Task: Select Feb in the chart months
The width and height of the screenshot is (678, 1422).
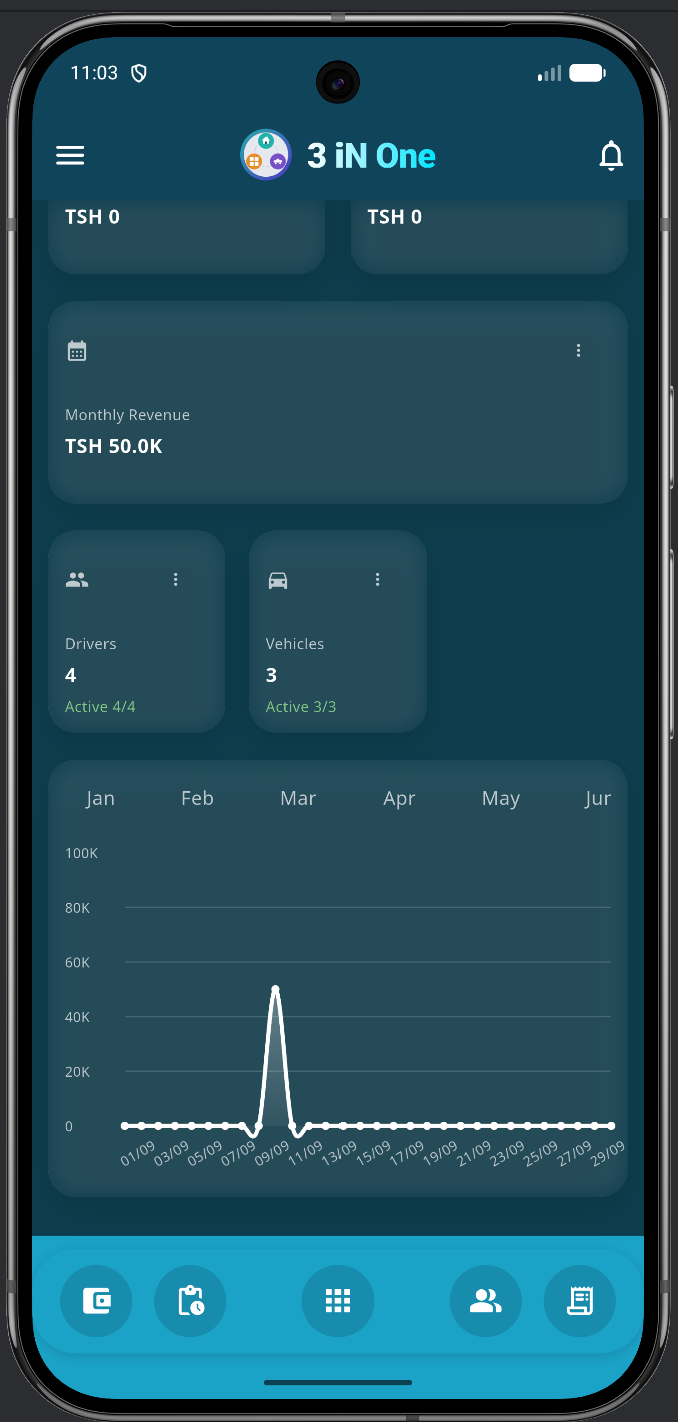Action: (197, 798)
